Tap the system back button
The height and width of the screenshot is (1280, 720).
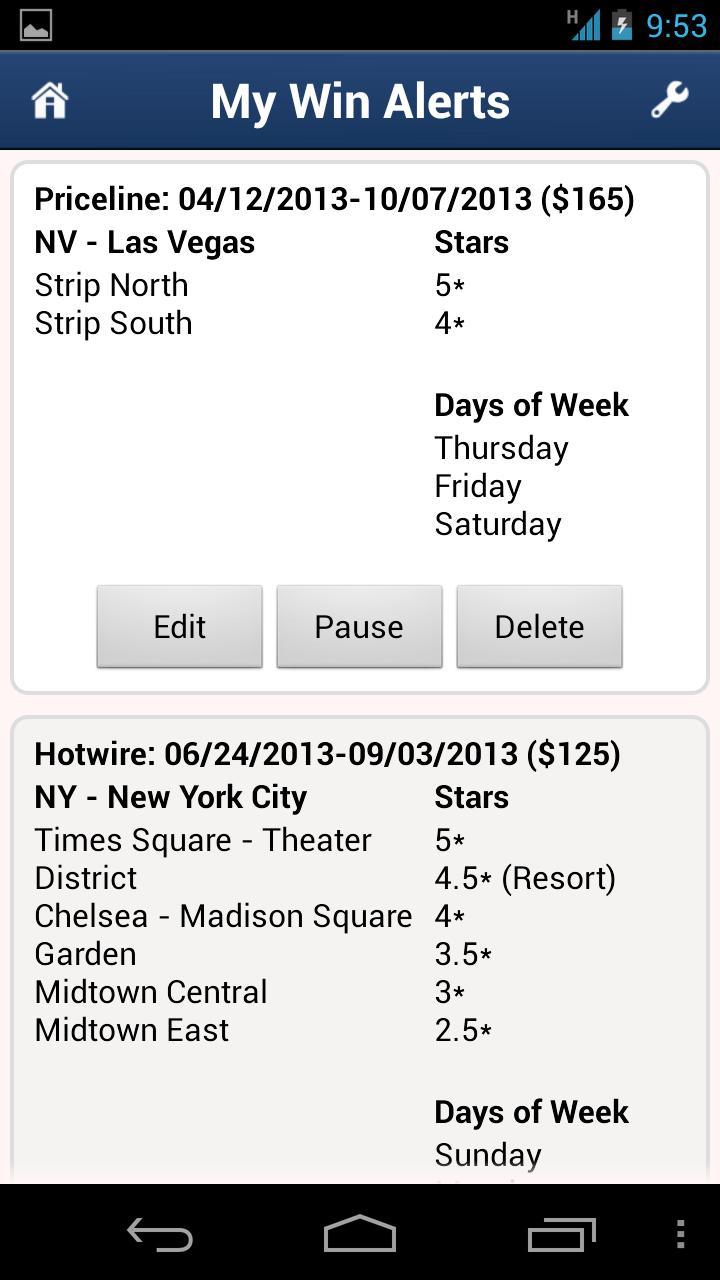coord(160,1235)
